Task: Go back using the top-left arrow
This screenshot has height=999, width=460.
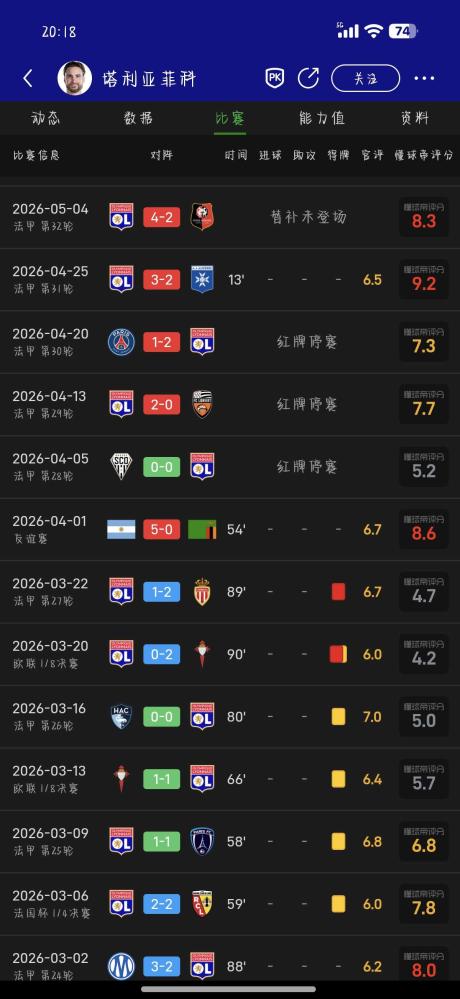Action: click(x=27, y=78)
